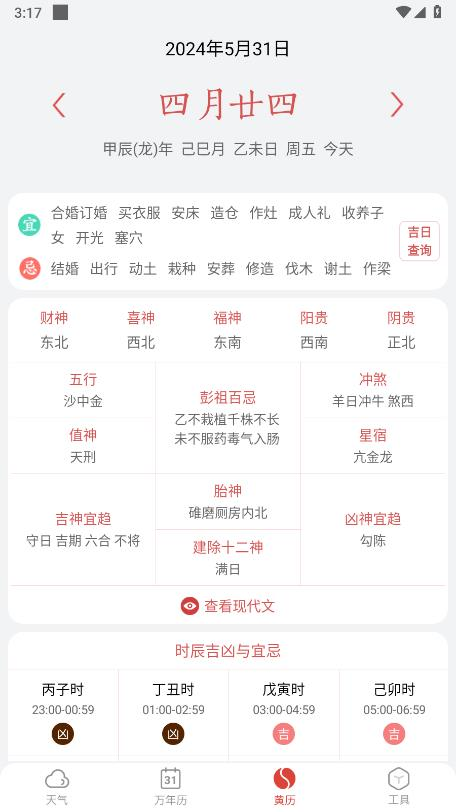Screen dimensions: 456x812
Task: Switch to the 万年历 calendar tab
Action: (170, 787)
